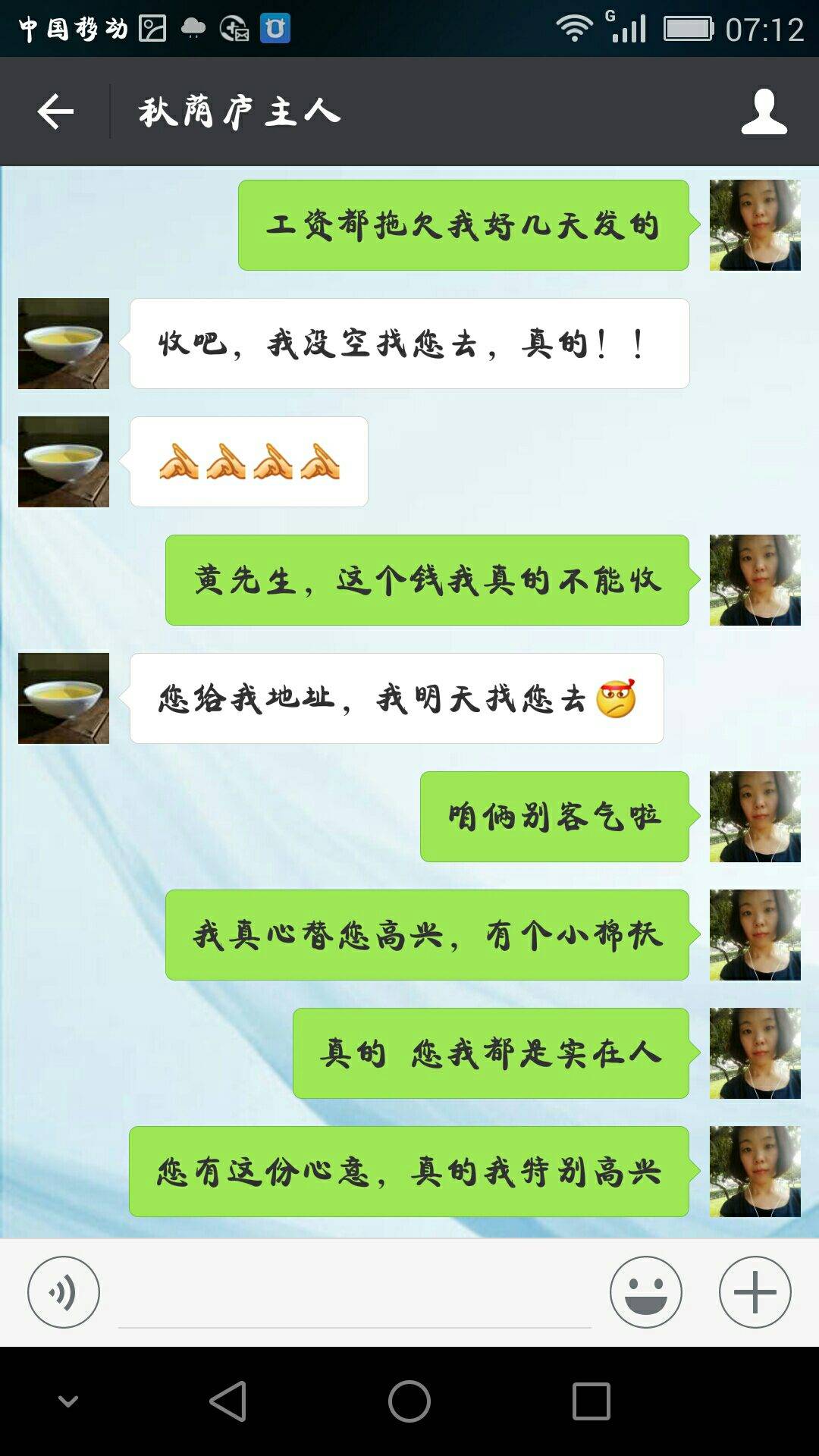The width and height of the screenshot is (819, 1456).
Task: Tap the system home button
Action: coord(409,1401)
